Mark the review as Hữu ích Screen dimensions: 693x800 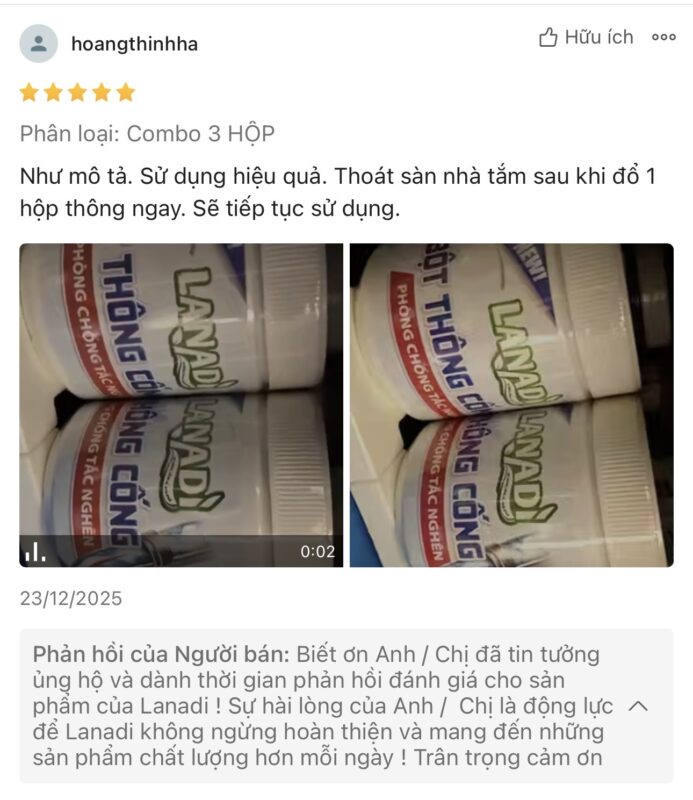586,38
